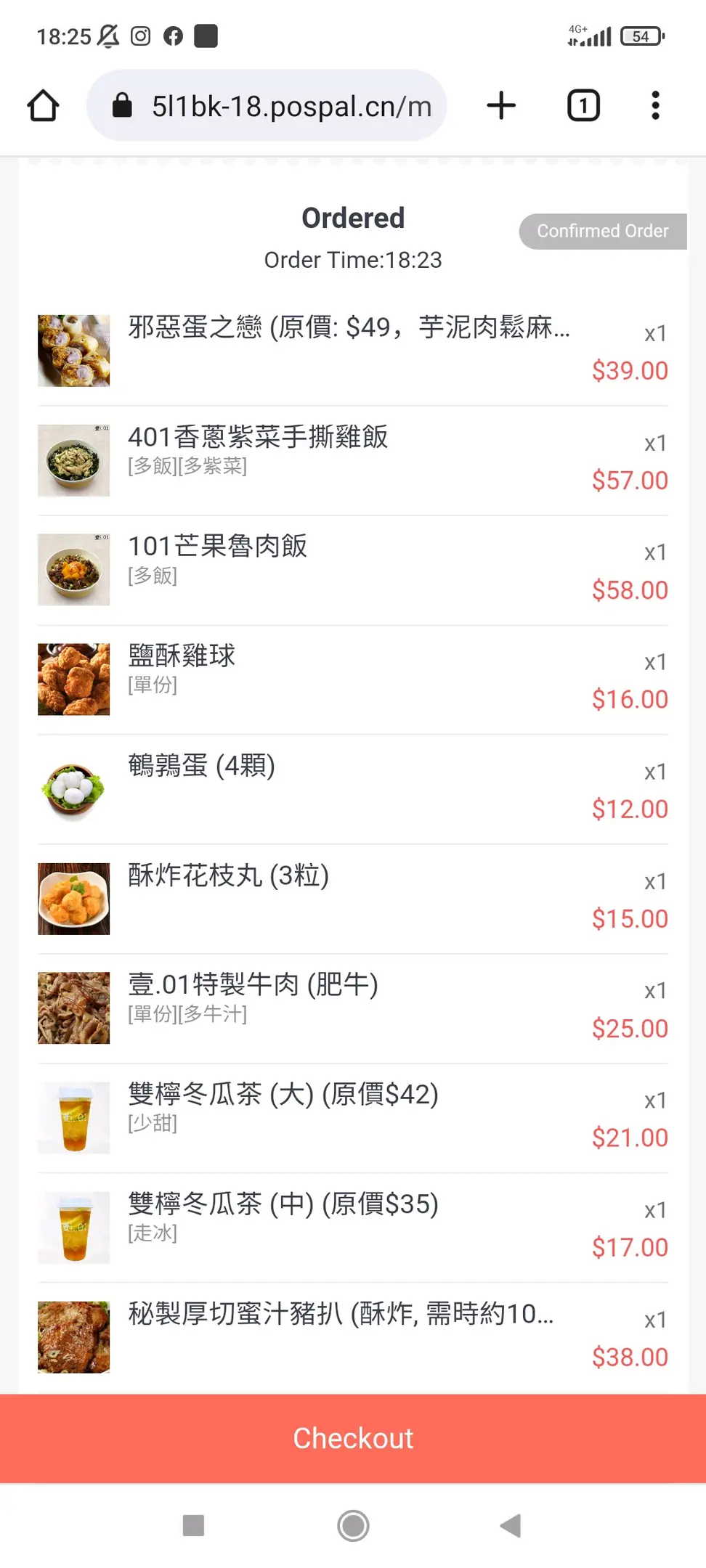This screenshot has height=1568, width=706.
Task: Open recent apps from the navigation bar
Action: tap(193, 1525)
